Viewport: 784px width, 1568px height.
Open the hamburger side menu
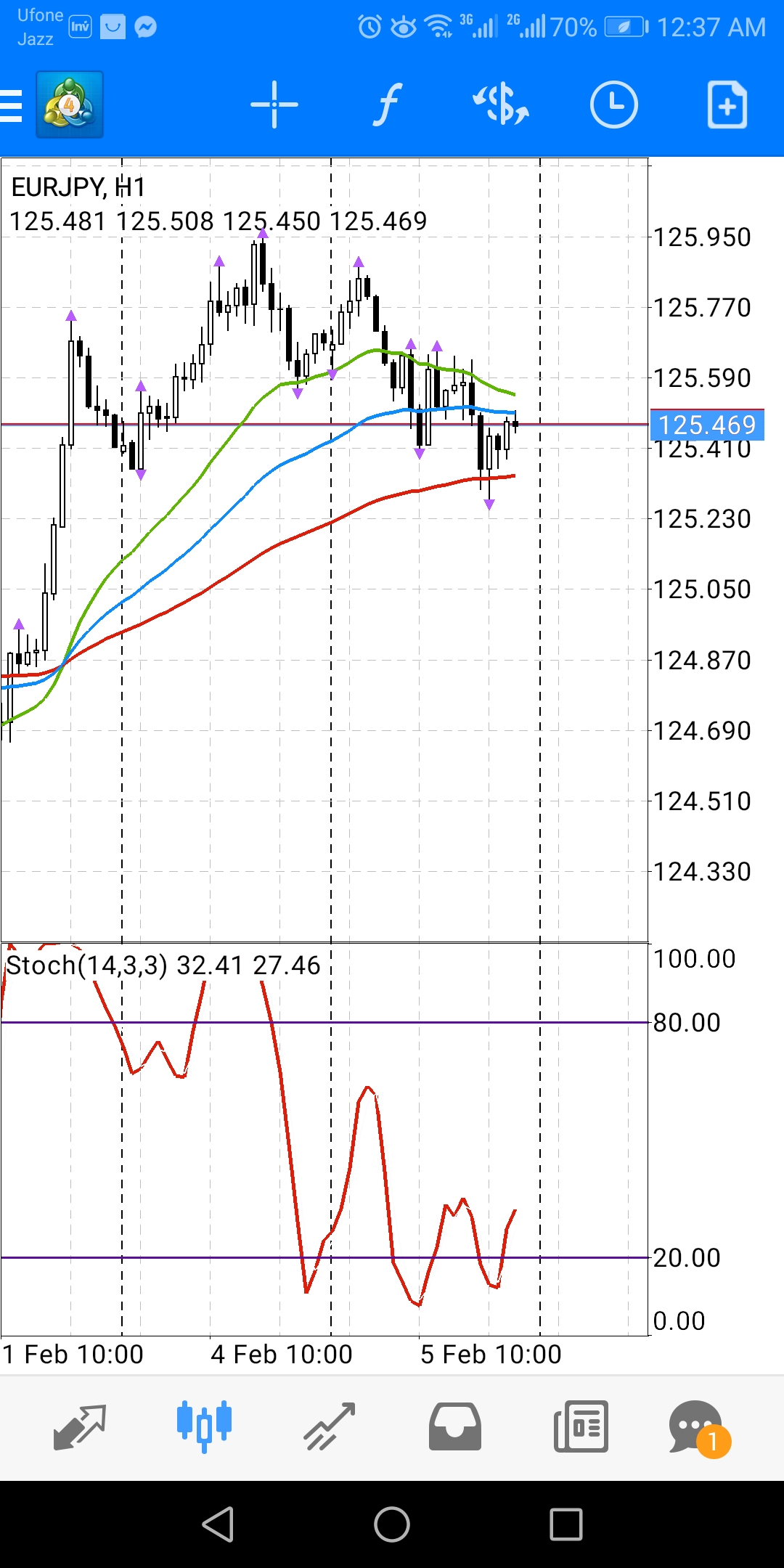[x=12, y=105]
